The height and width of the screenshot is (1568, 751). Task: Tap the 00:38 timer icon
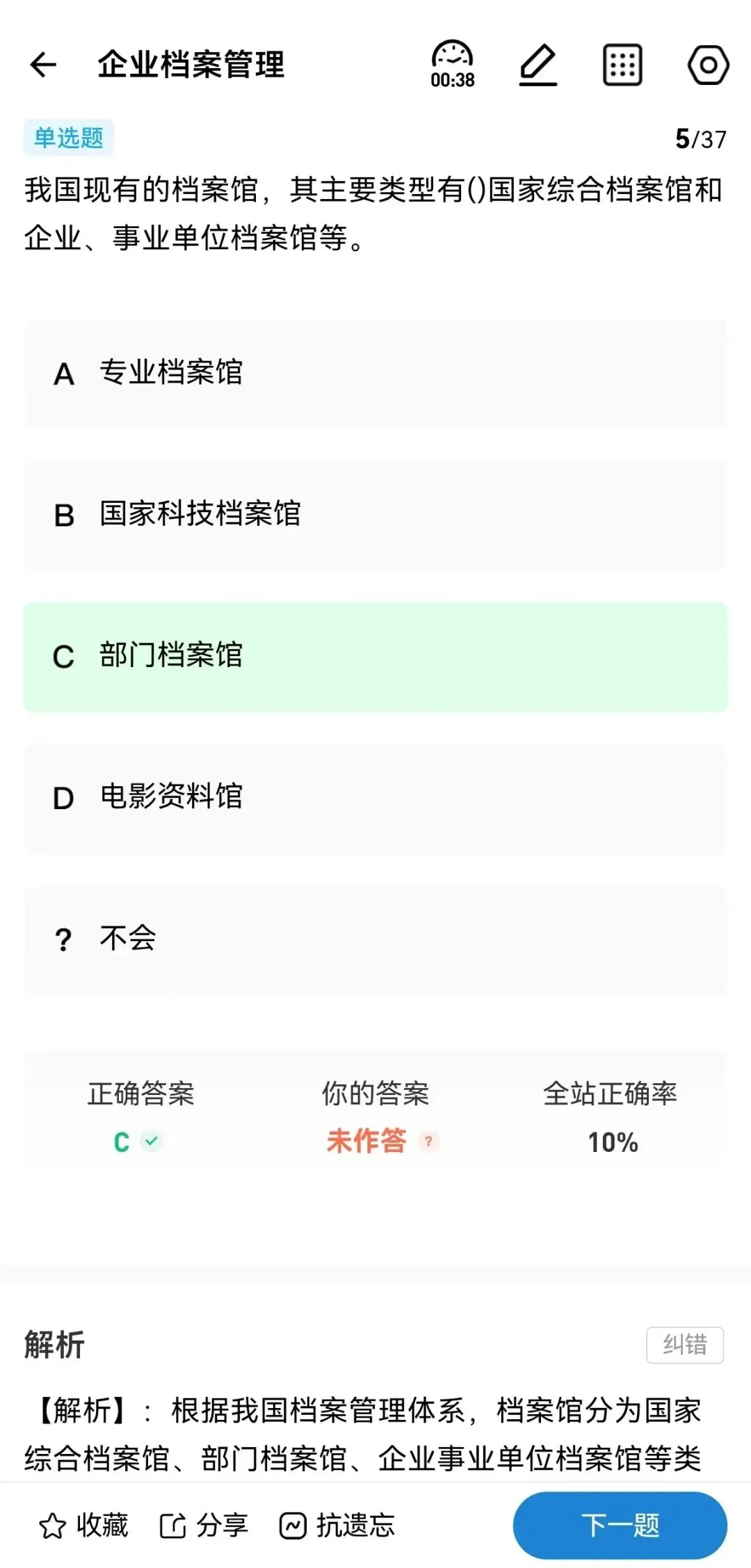452,64
